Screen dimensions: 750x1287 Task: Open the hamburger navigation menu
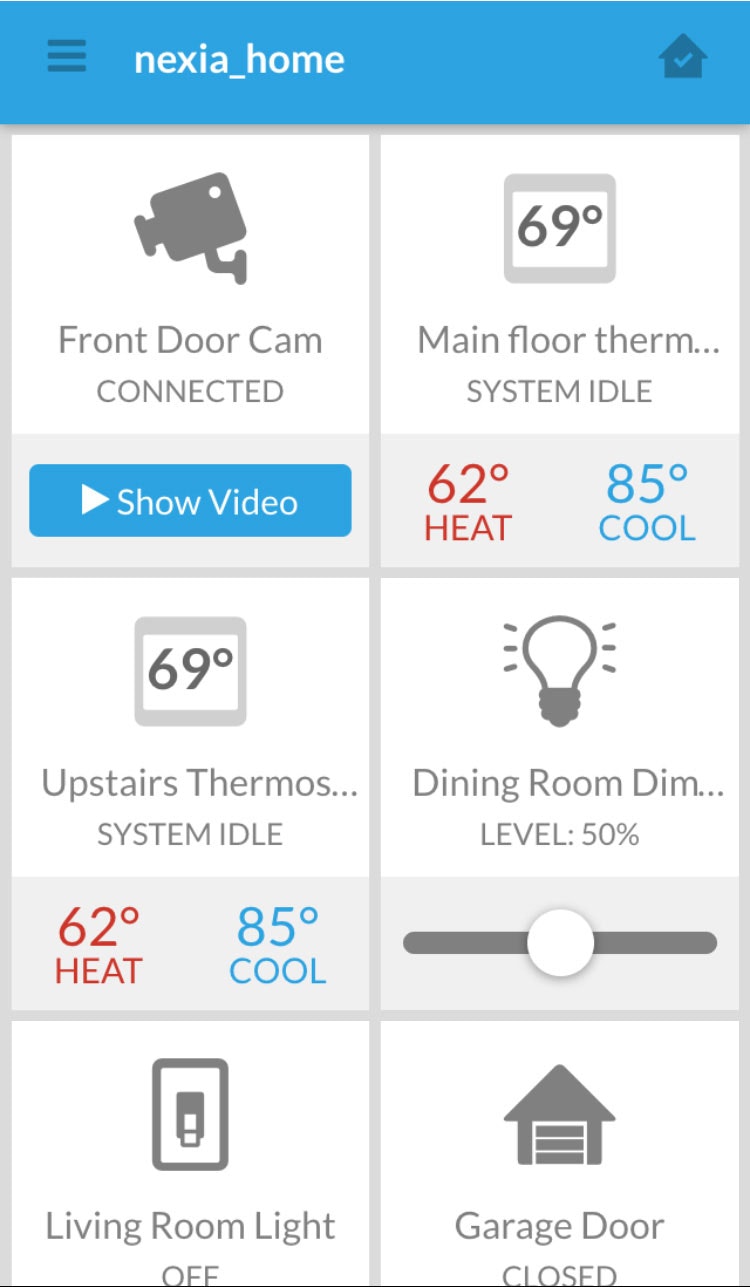coord(64,56)
